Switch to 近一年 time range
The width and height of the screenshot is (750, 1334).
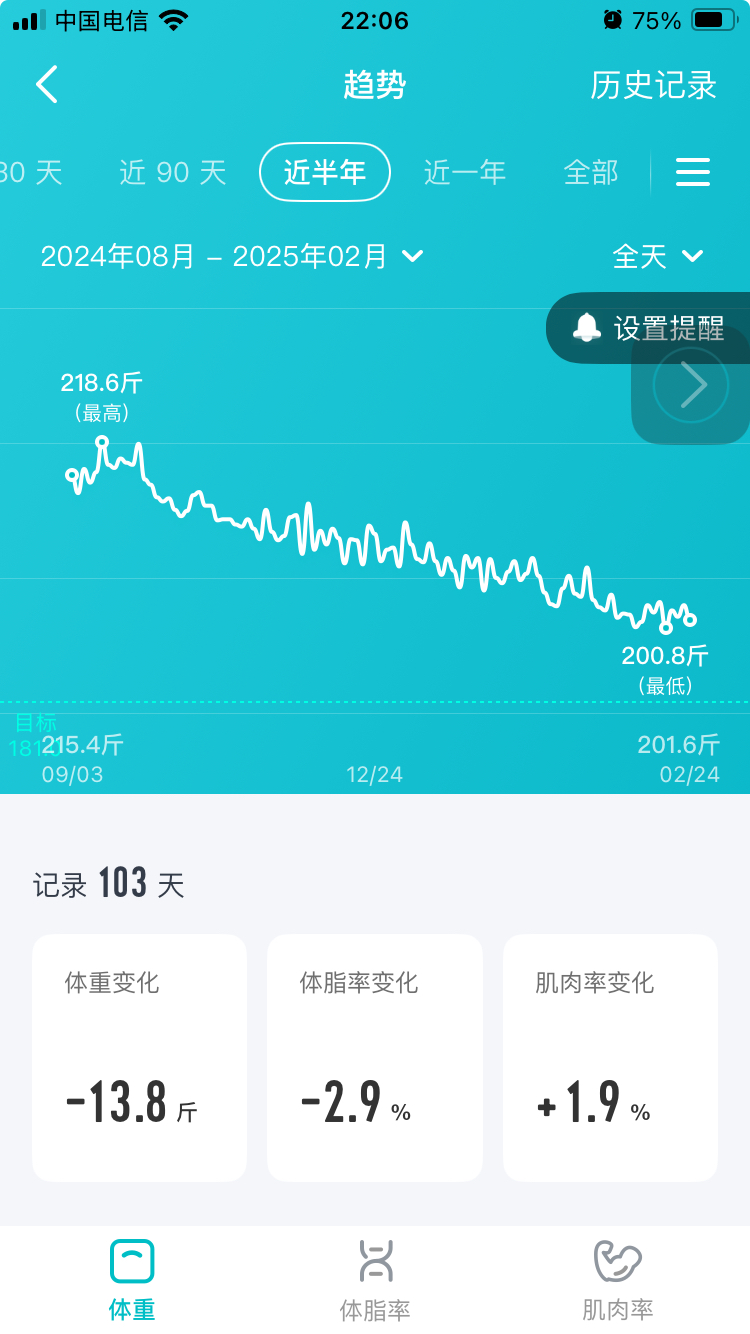(x=465, y=172)
